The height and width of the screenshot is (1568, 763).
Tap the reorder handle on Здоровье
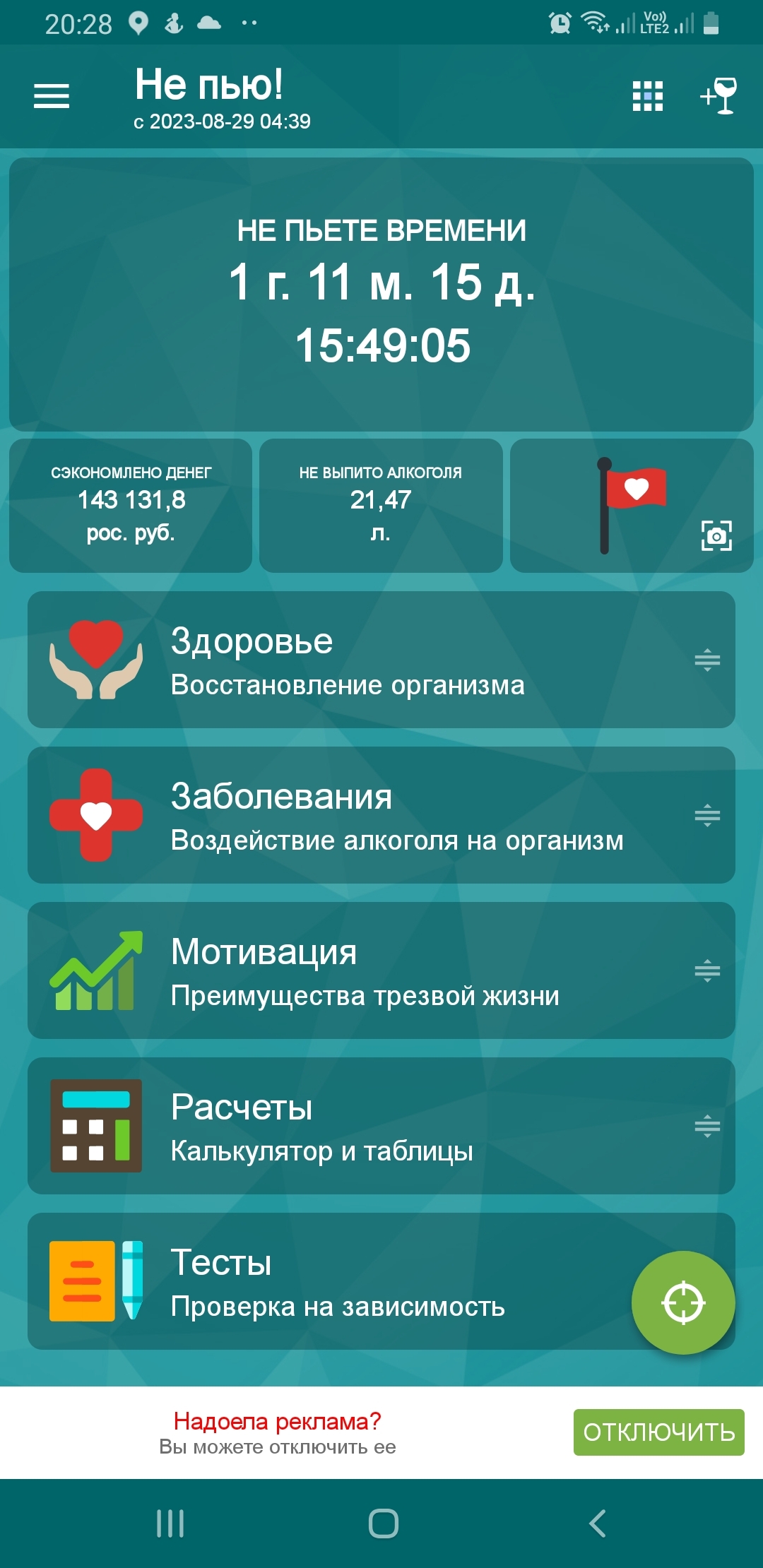point(707,660)
